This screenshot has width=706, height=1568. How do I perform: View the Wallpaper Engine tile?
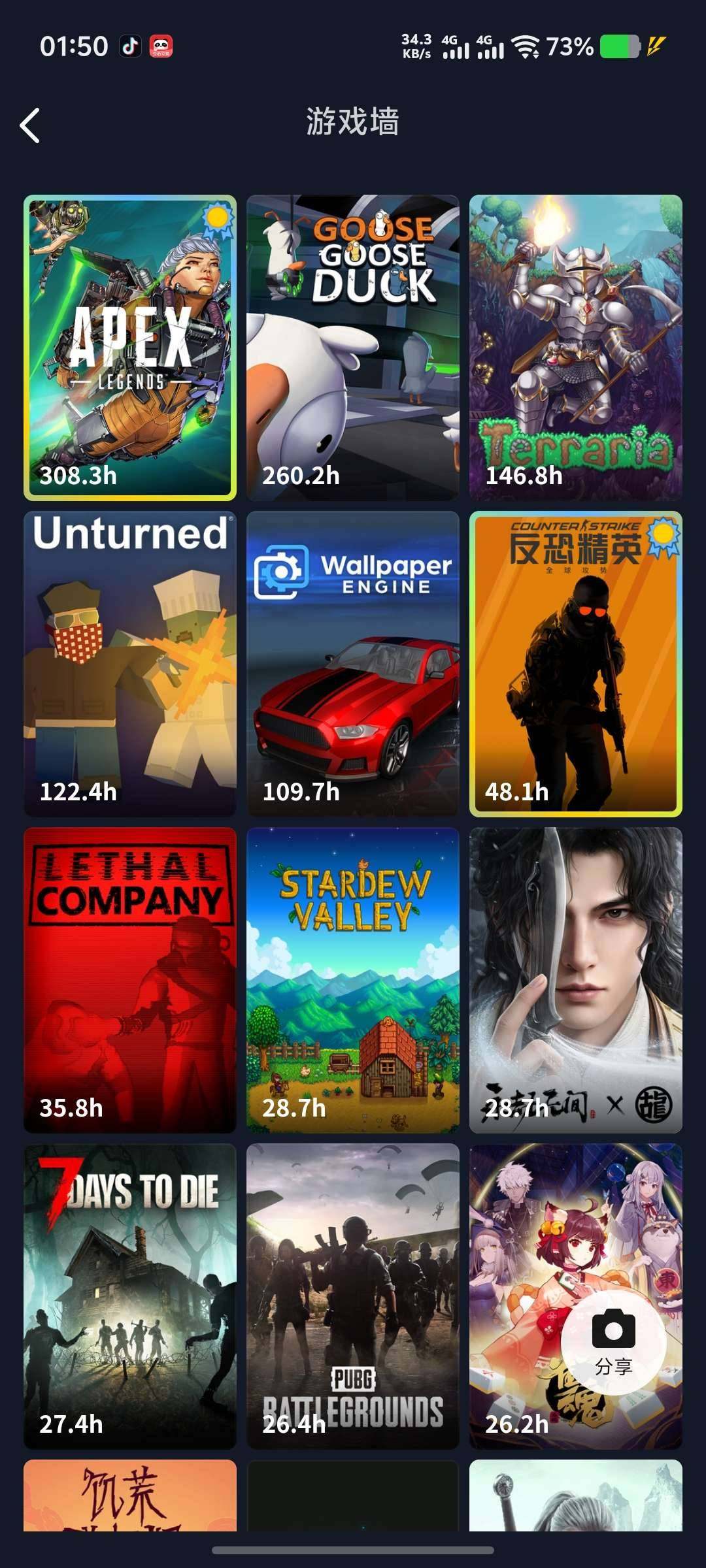coord(353,664)
